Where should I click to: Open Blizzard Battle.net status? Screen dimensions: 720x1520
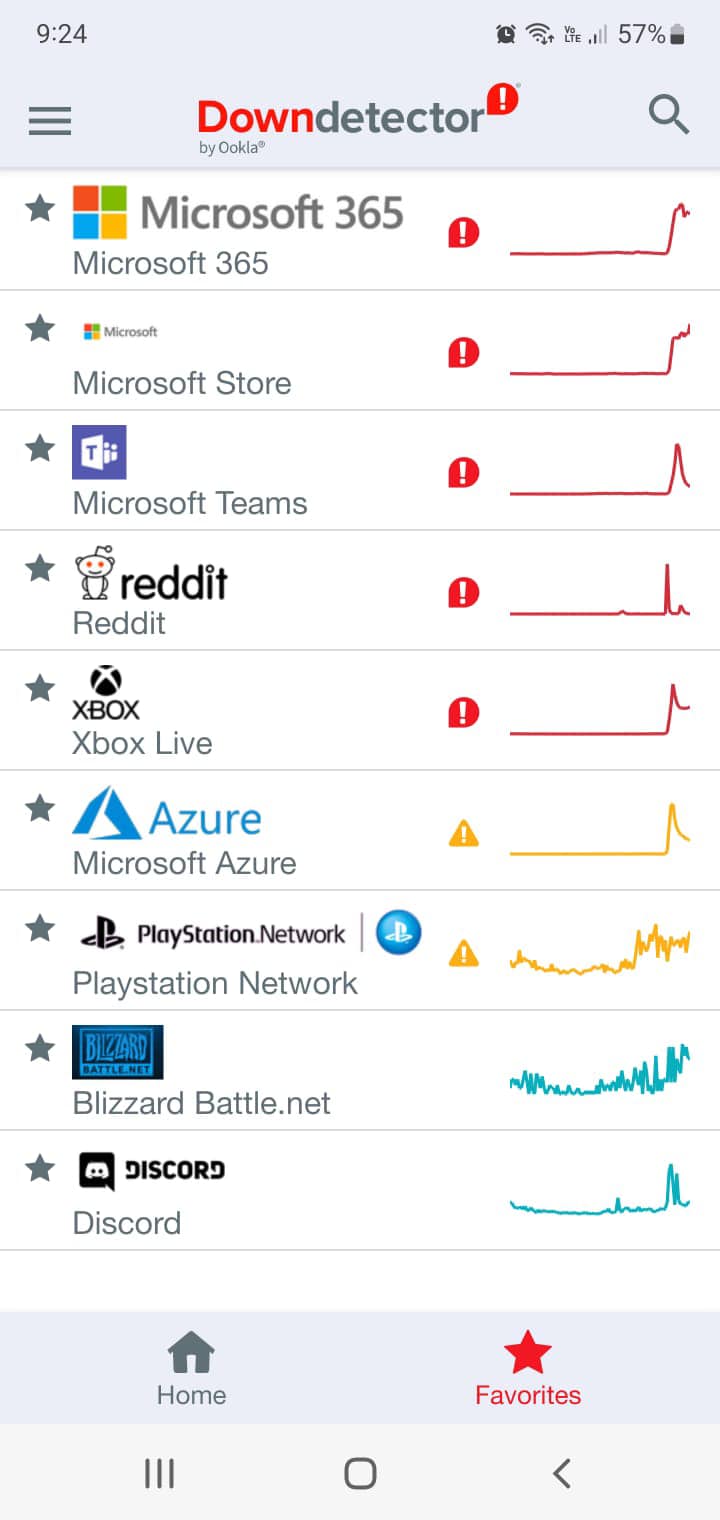[360, 1071]
